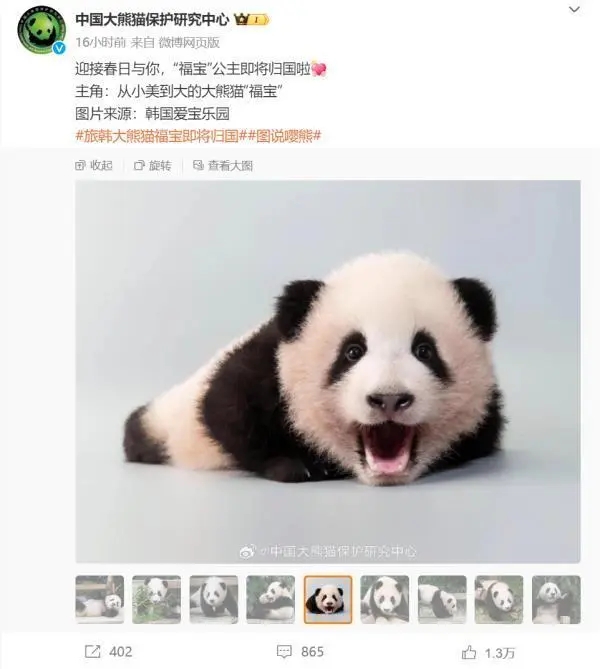Viewport: 600px width, 669px height.
Task: View the full-size image via 查看大图
Action: tap(222, 165)
